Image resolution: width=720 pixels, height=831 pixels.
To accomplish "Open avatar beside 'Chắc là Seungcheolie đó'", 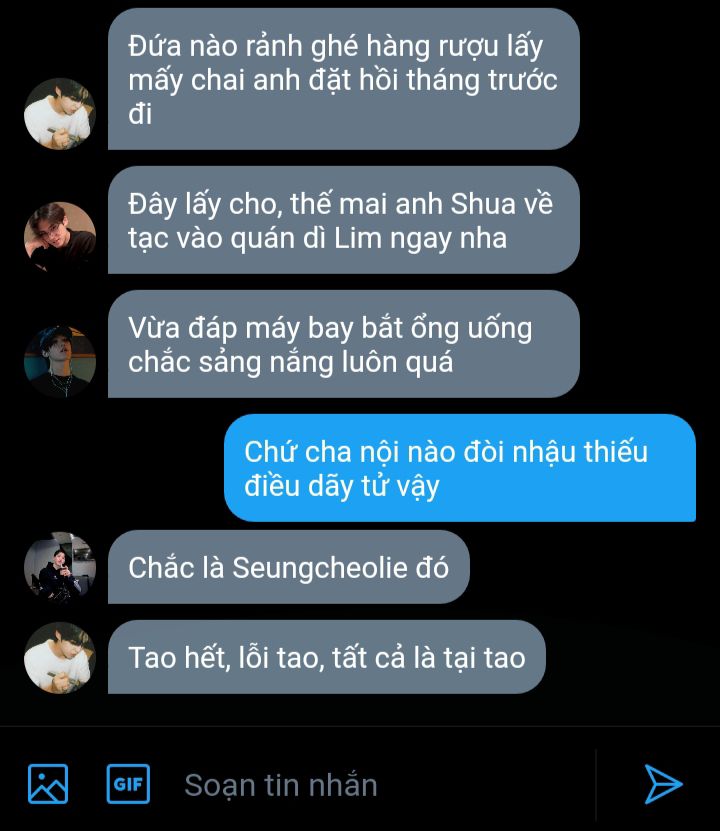I will (x=60, y=567).
